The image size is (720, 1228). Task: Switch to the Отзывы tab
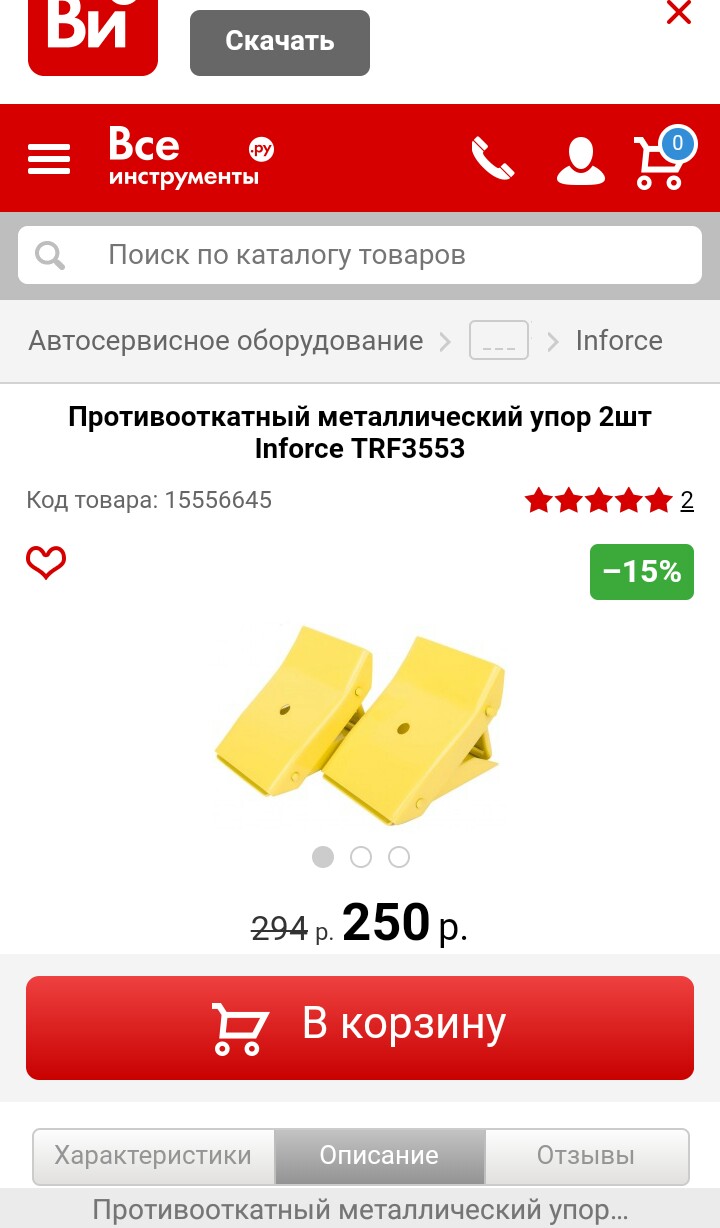click(x=586, y=1156)
